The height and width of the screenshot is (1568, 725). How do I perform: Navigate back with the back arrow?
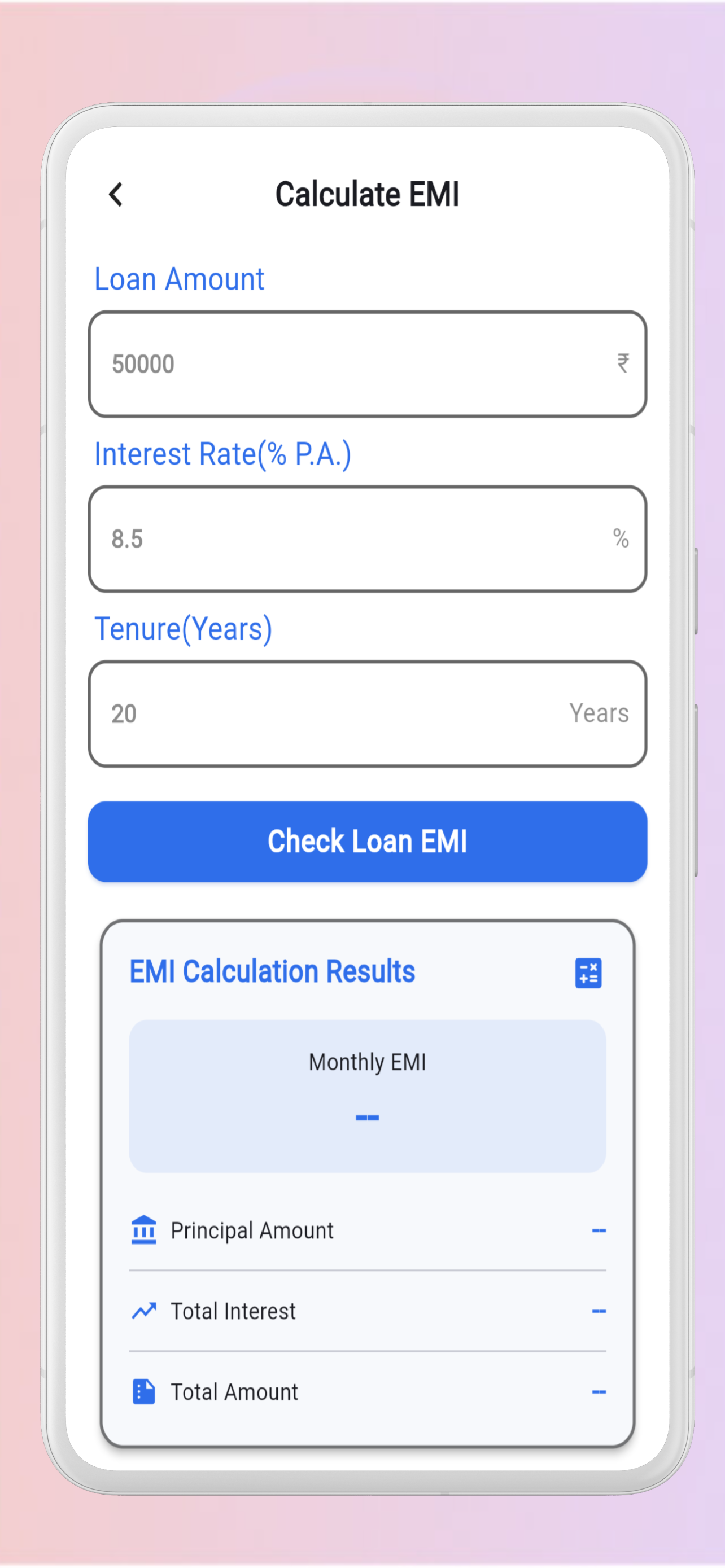click(x=116, y=194)
